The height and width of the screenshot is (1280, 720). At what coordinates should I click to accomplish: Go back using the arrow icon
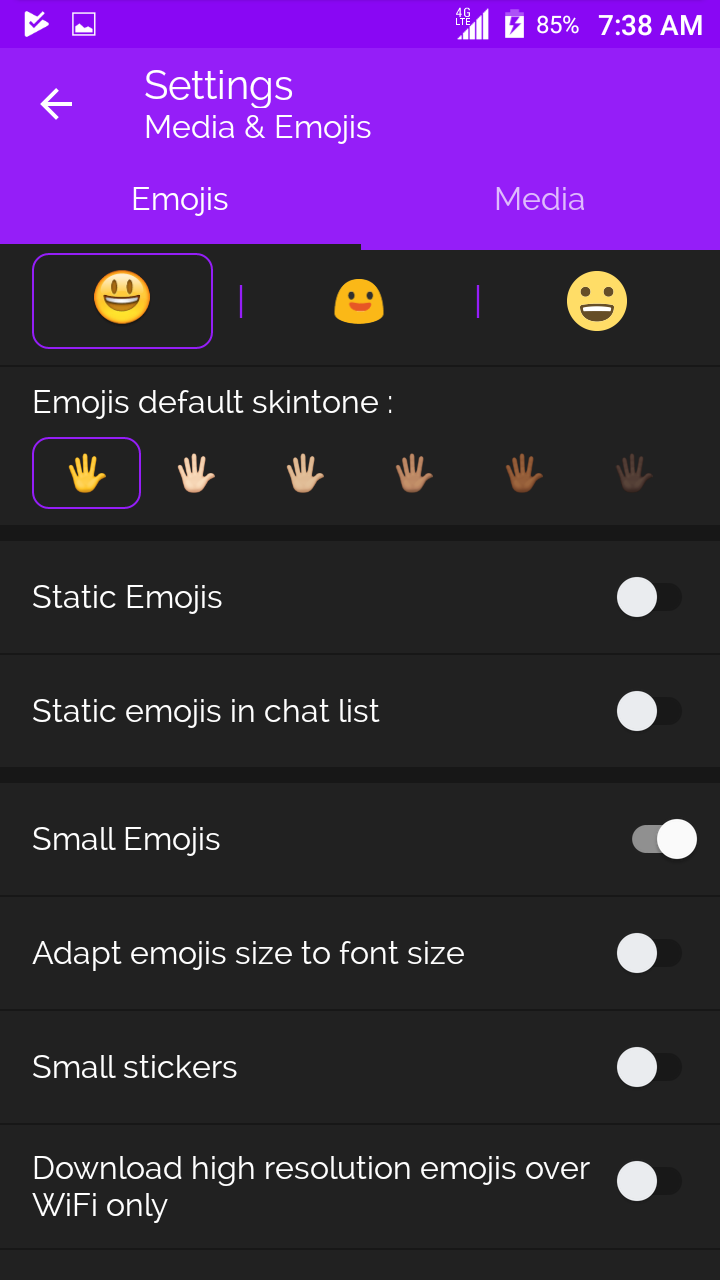(x=56, y=104)
